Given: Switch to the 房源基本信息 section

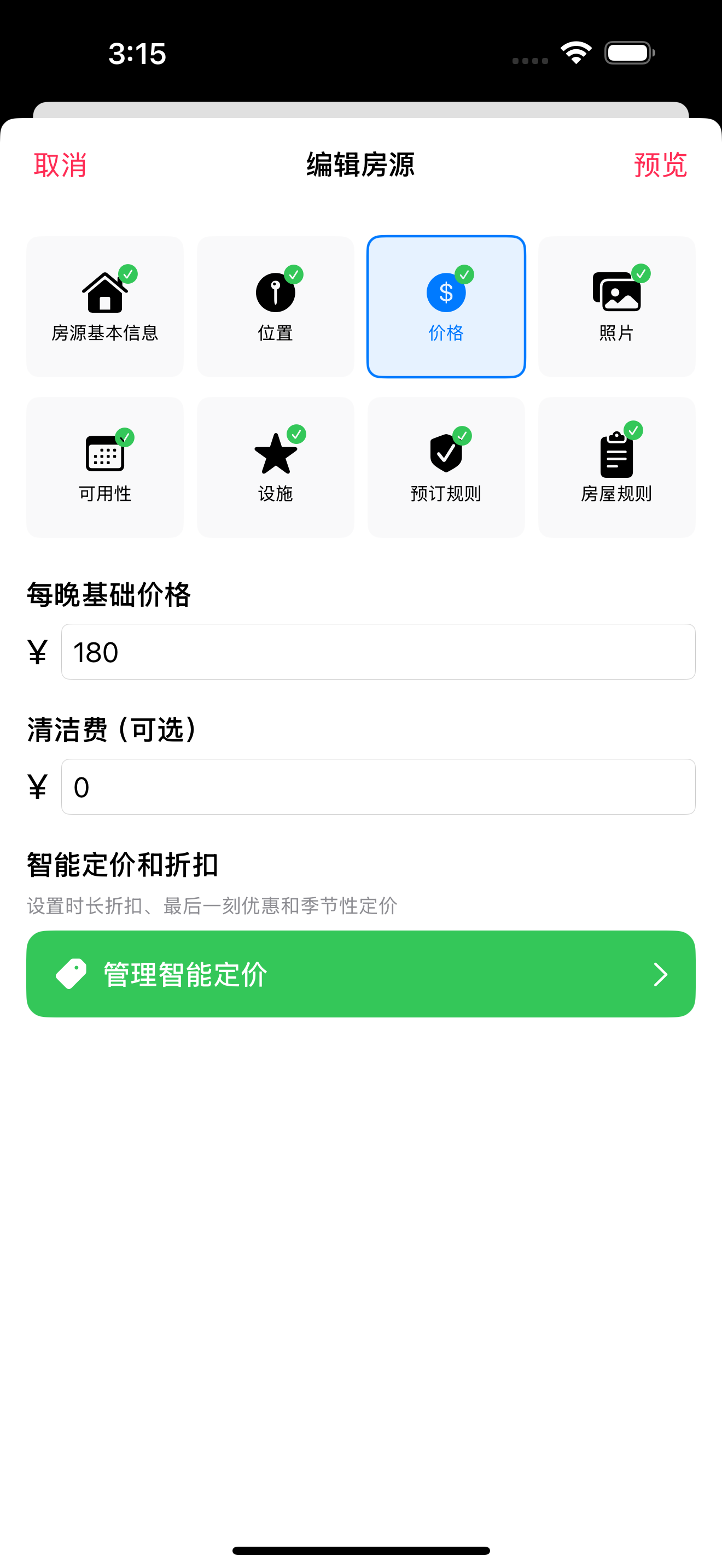Looking at the screenshot, I should 104,307.
